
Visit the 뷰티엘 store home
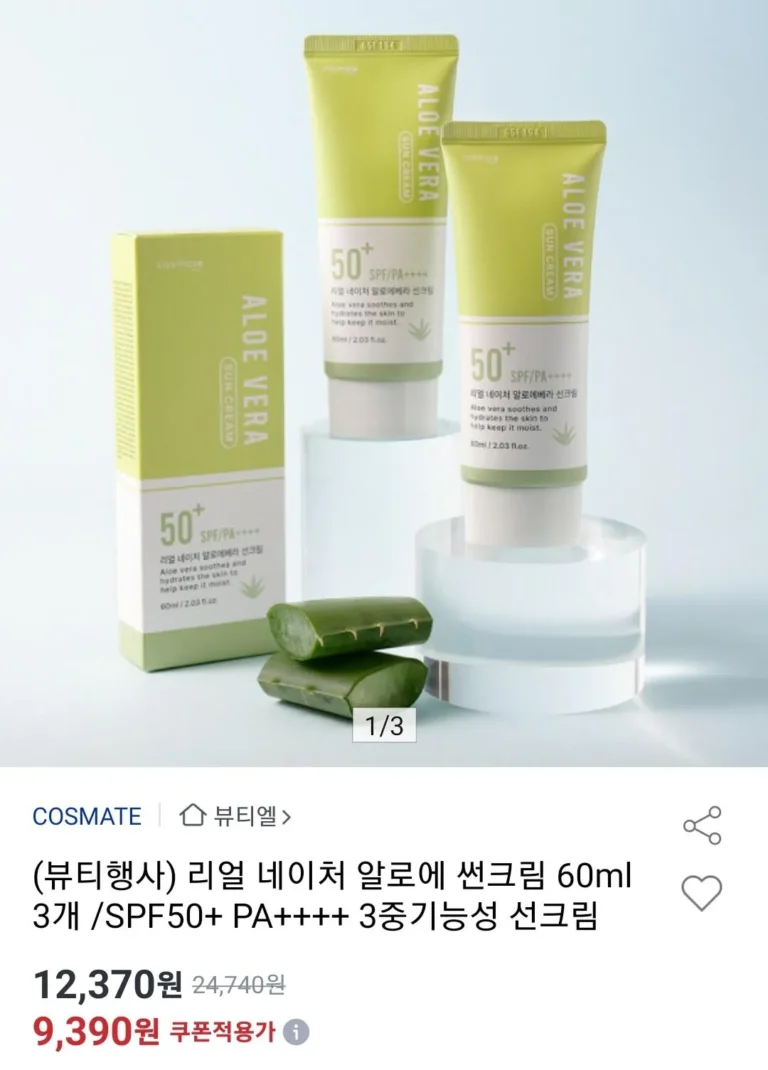point(236,816)
